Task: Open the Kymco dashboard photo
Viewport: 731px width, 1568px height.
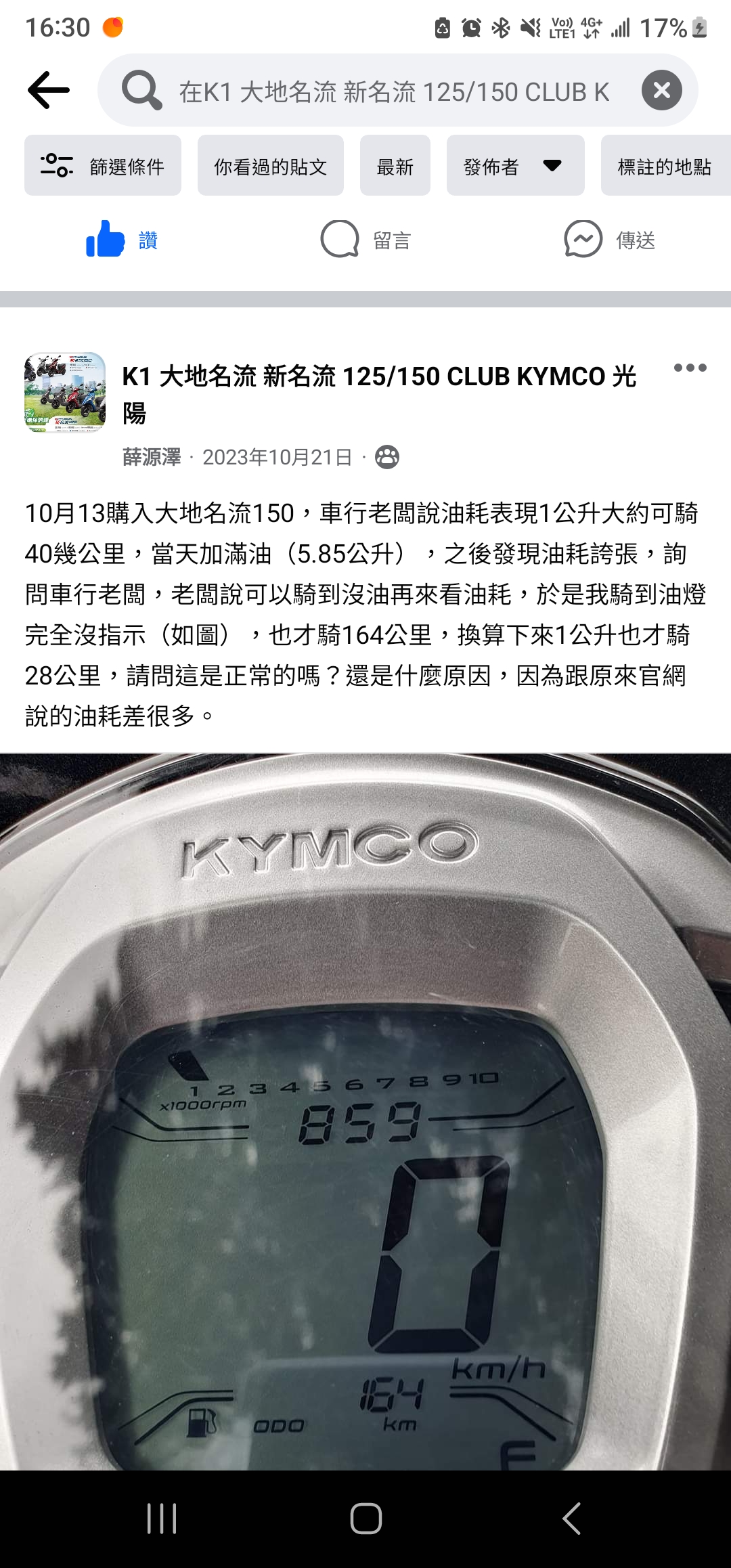Action: (x=365, y=1110)
